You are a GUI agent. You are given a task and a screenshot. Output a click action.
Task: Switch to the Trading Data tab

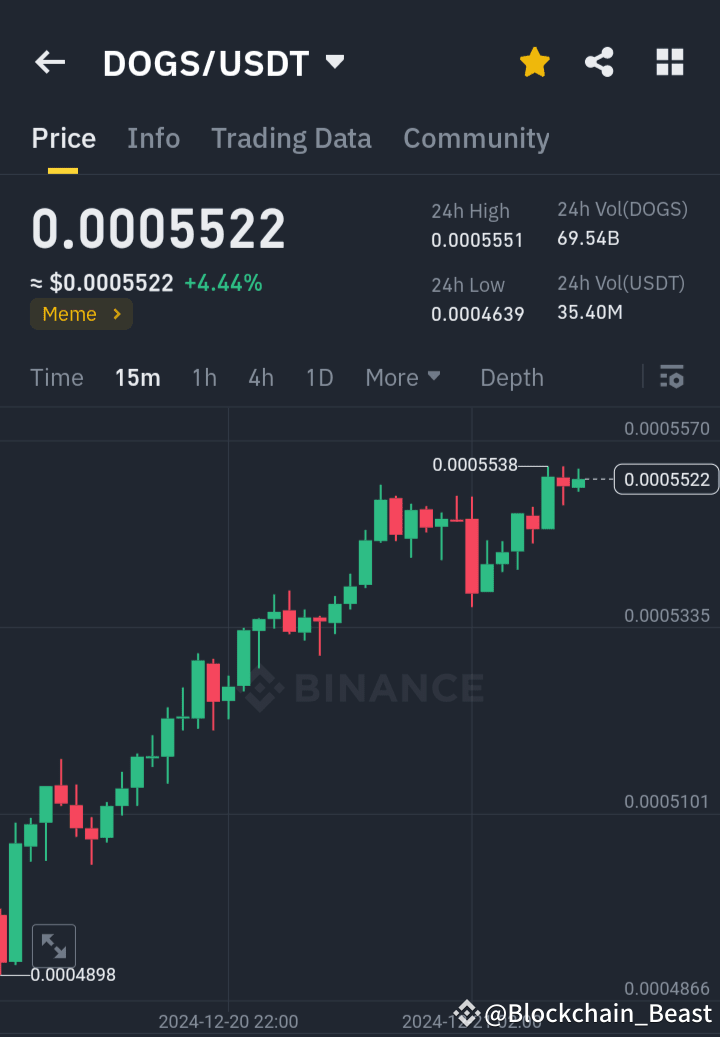(x=291, y=138)
